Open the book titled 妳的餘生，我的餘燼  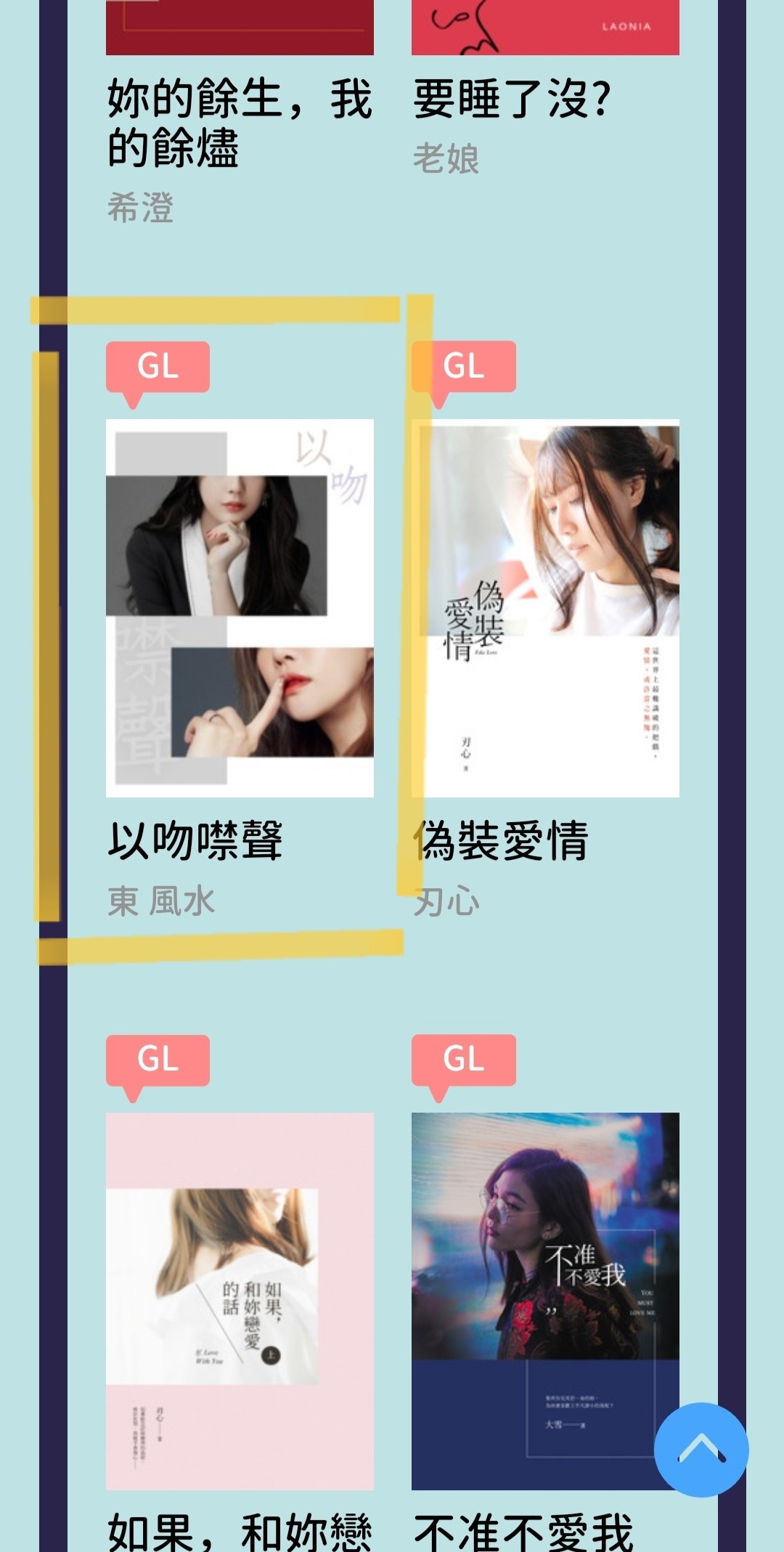click(240, 123)
